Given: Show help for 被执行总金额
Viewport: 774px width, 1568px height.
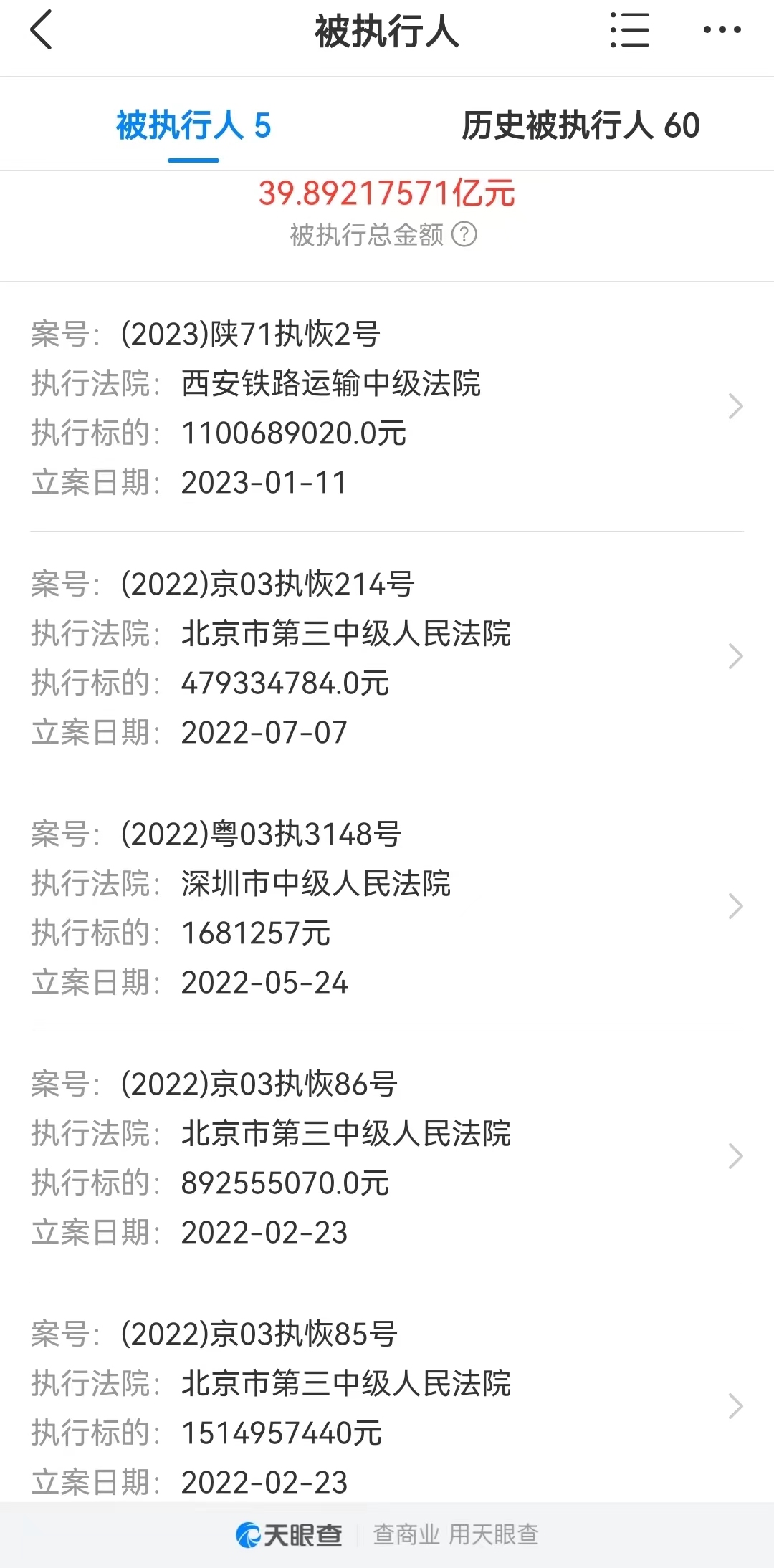Looking at the screenshot, I should (464, 234).
